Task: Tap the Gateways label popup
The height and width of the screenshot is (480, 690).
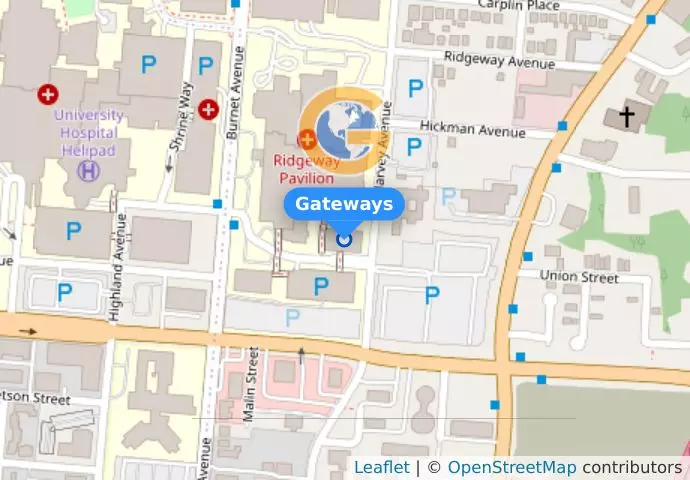Action: (344, 204)
